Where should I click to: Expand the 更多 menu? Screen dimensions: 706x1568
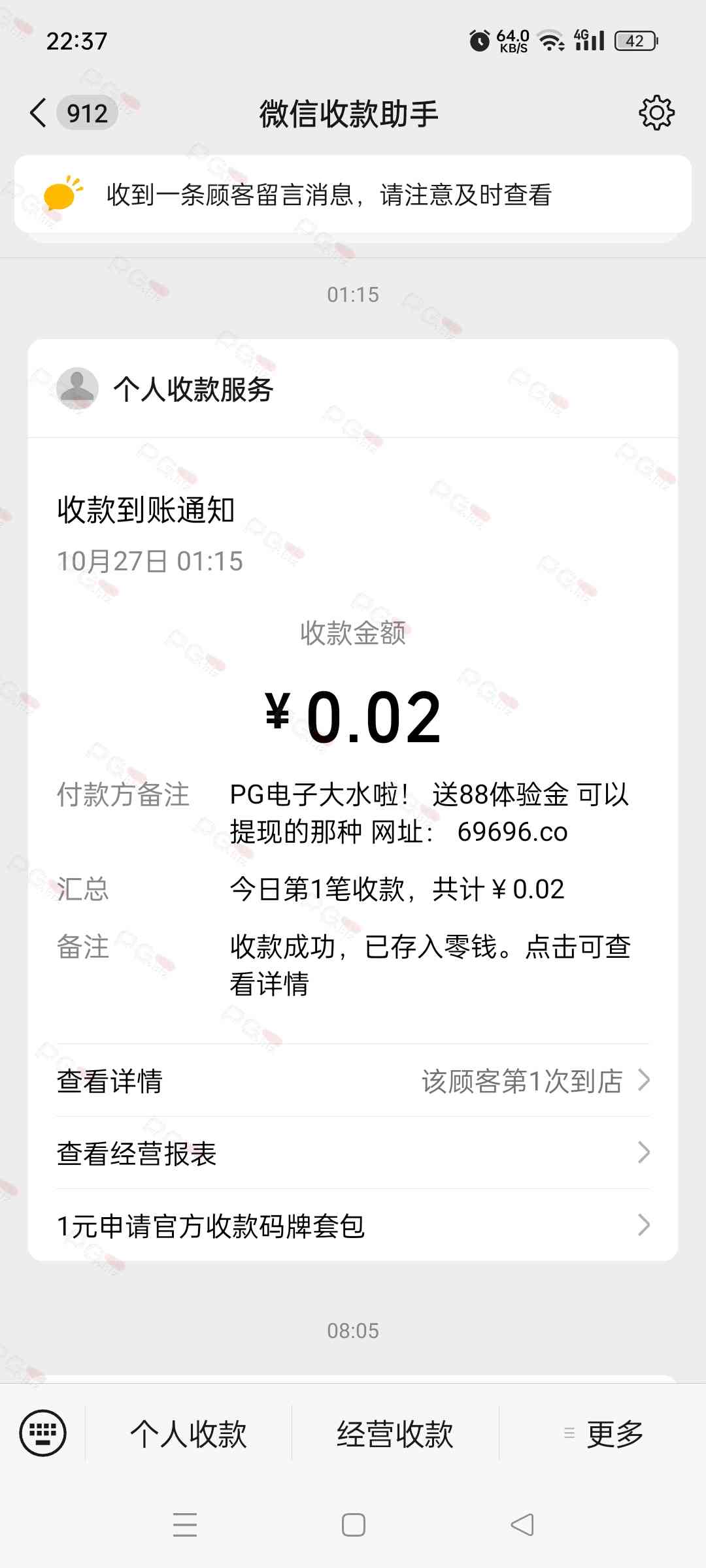click(603, 1434)
